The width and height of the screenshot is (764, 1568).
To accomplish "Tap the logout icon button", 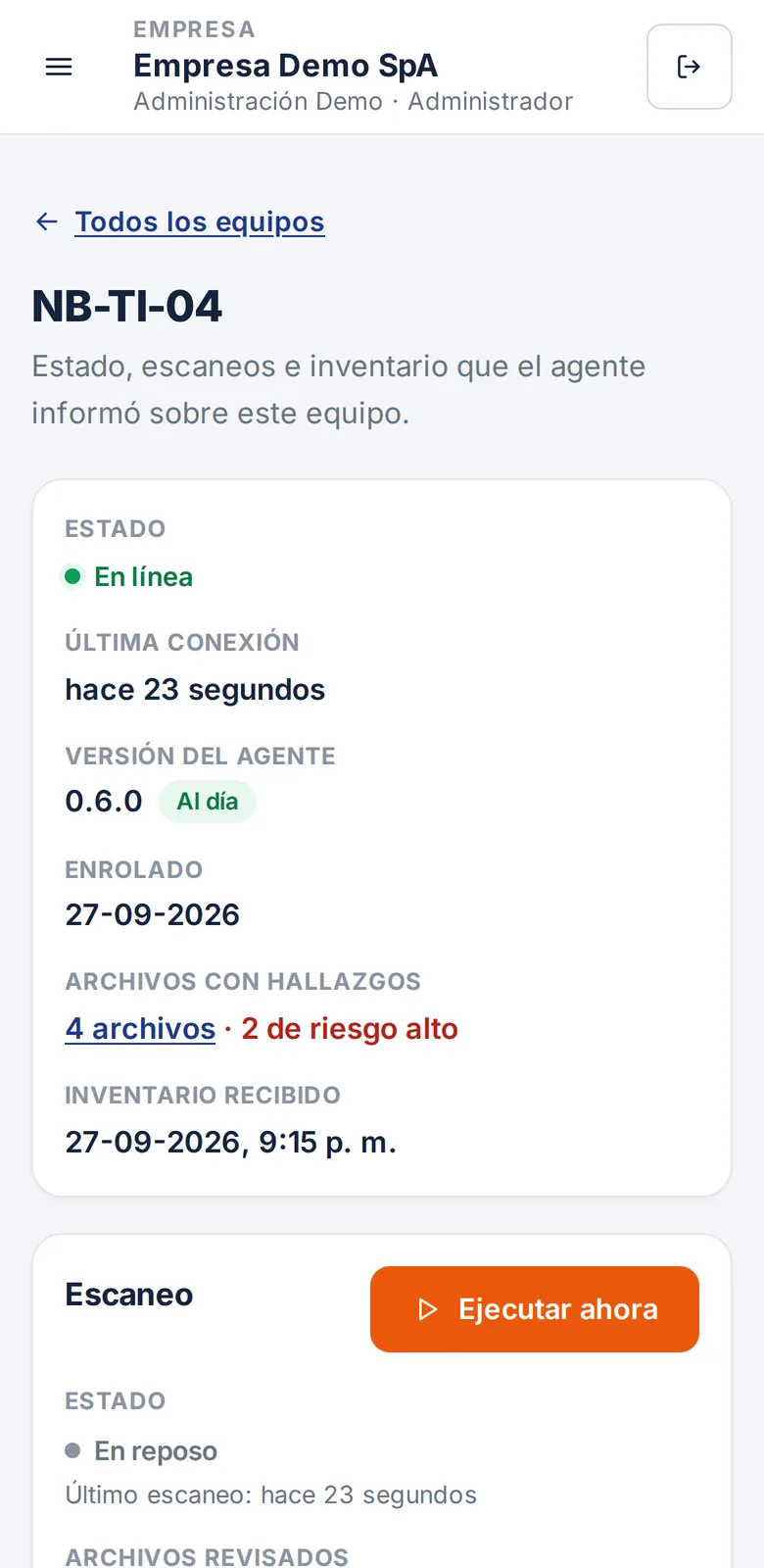I will point(690,67).
